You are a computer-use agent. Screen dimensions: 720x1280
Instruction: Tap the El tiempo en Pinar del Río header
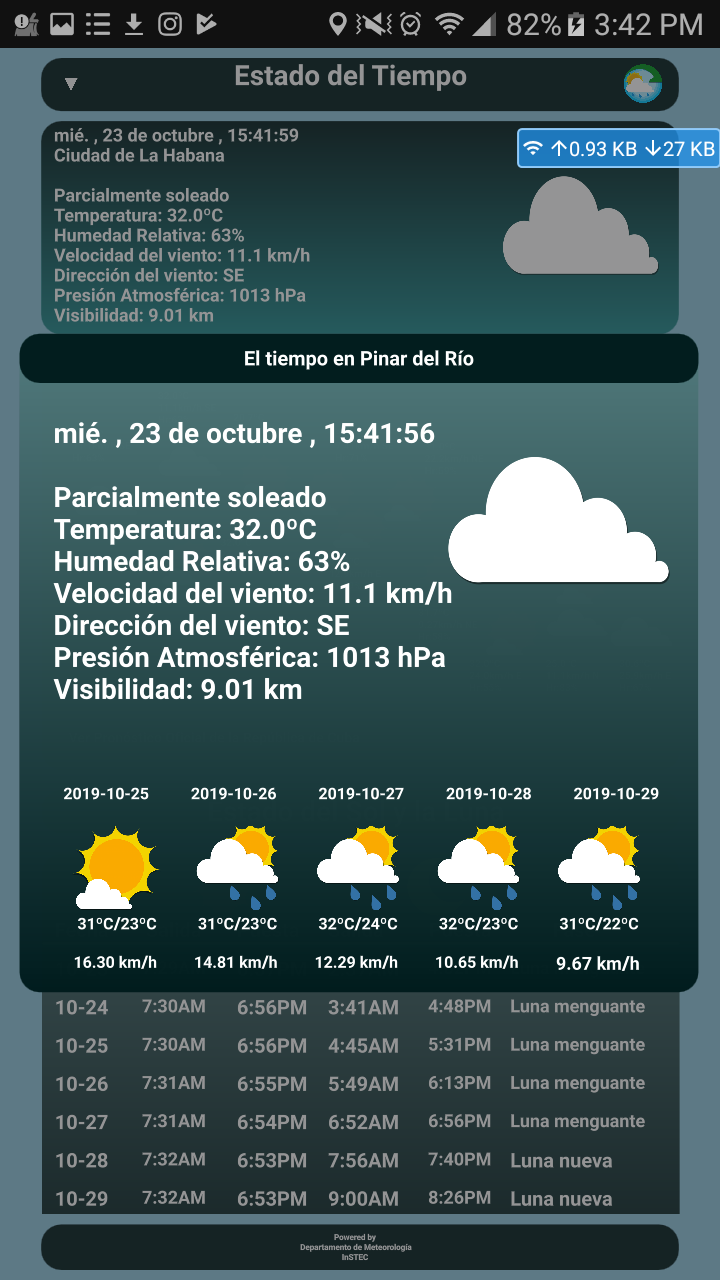click(359, 358)
